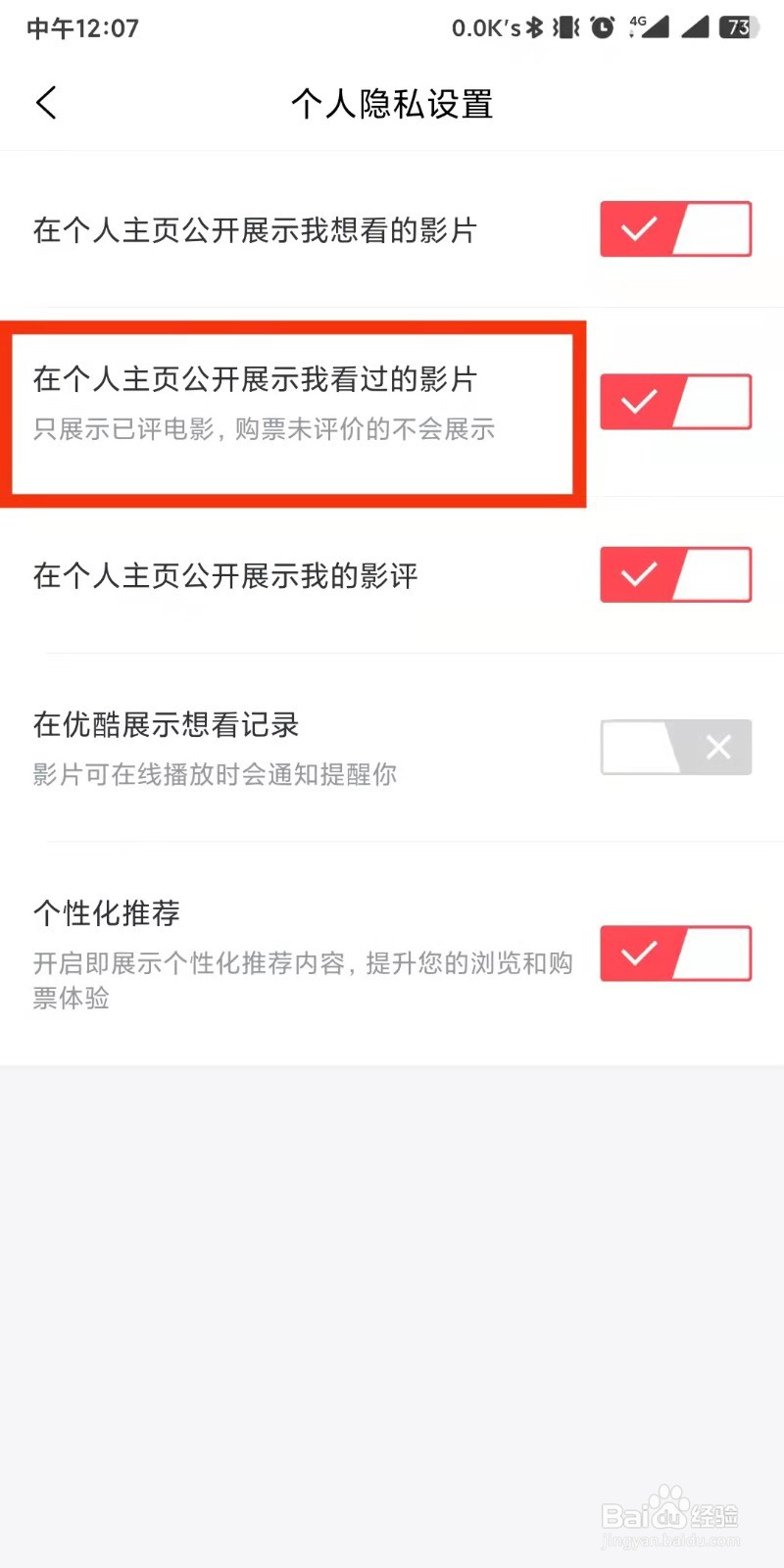Toggle off the 个性化推荐 recommendation switch
The width and height of the screenshot is (784, 1568).
pos(675,954)
